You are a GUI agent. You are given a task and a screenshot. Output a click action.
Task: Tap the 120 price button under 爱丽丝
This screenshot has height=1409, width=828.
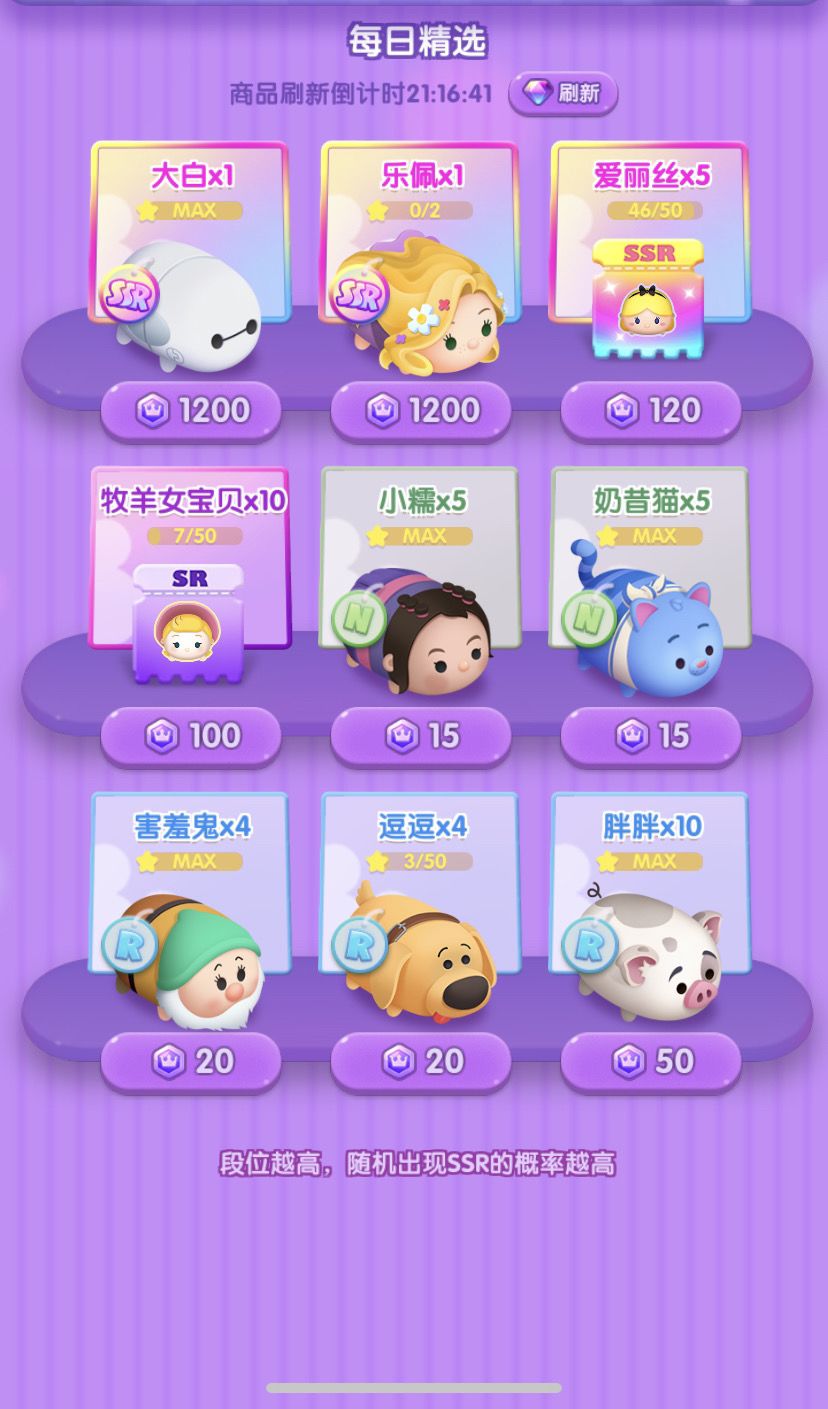click(x=650, y=411)
